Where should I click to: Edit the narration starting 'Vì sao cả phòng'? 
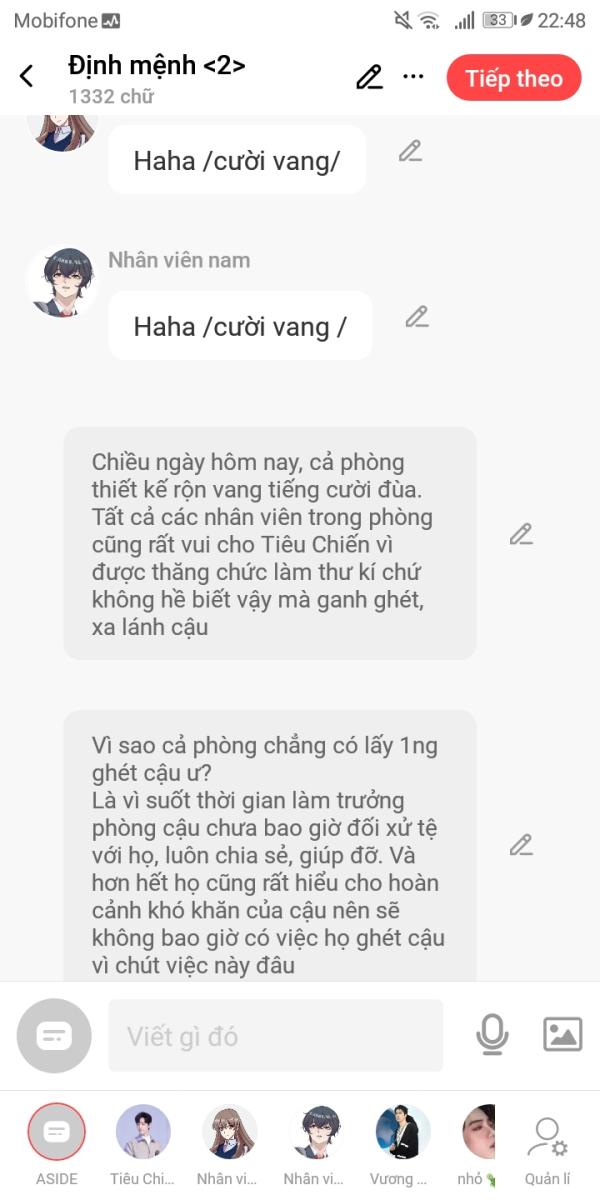click(x=521, y=845)
